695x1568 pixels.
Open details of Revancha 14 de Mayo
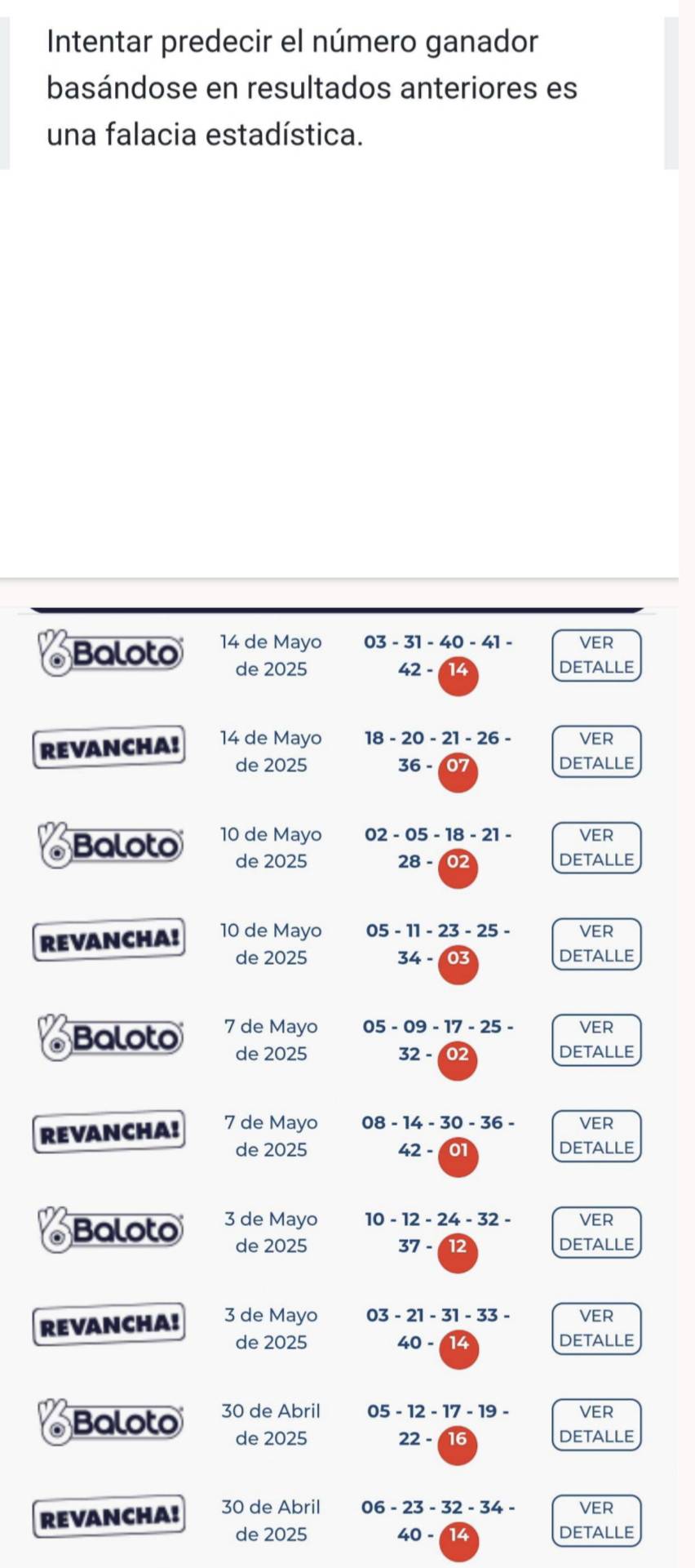596,752
